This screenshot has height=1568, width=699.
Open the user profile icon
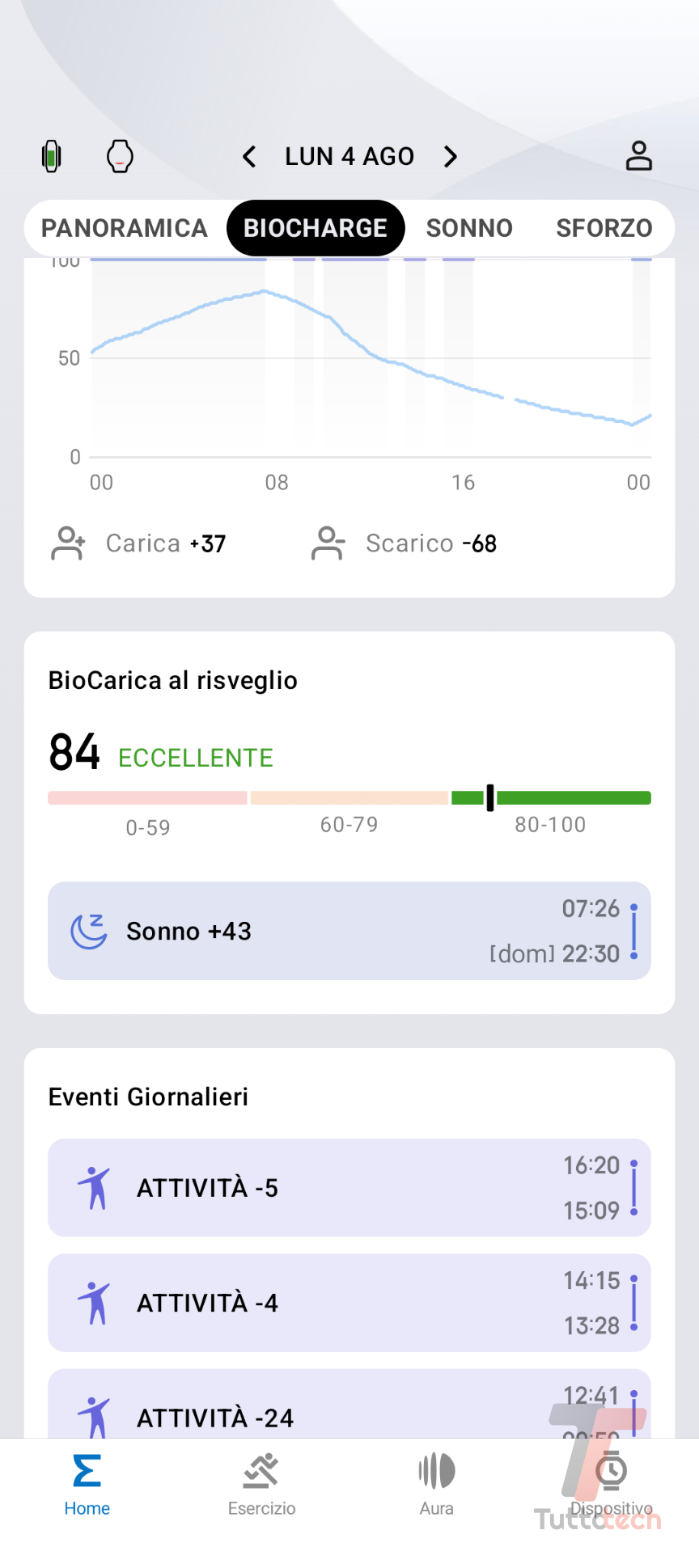(638, 155)
